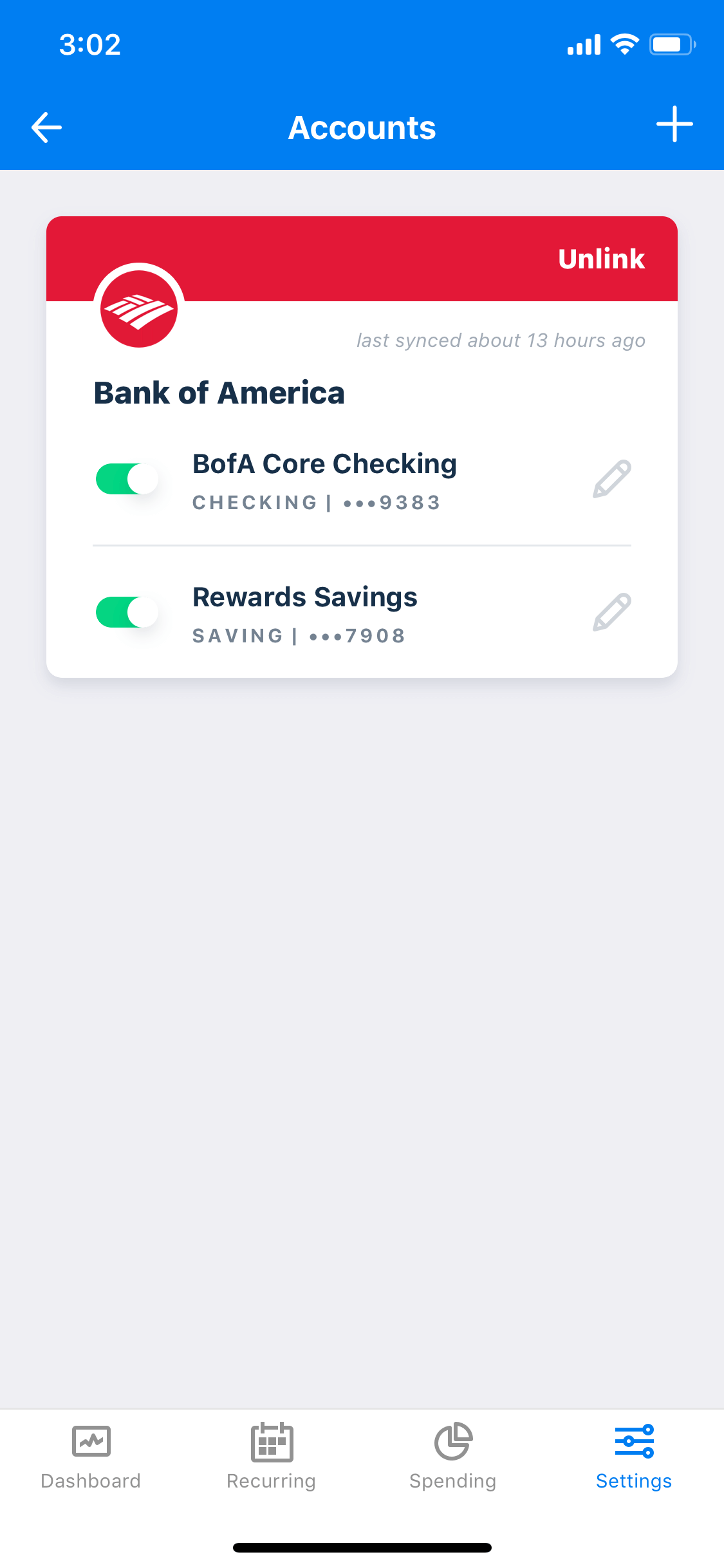Go back using the arrow icon

coord(46,127)
